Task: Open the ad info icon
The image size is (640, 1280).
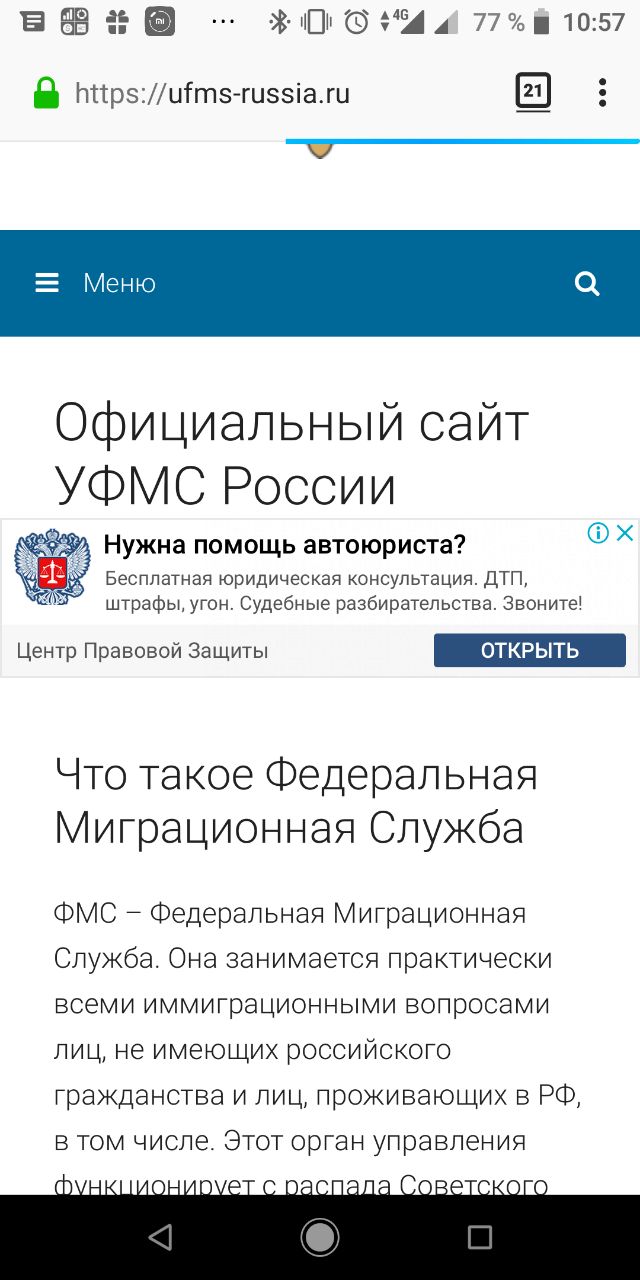Action: 598,533
